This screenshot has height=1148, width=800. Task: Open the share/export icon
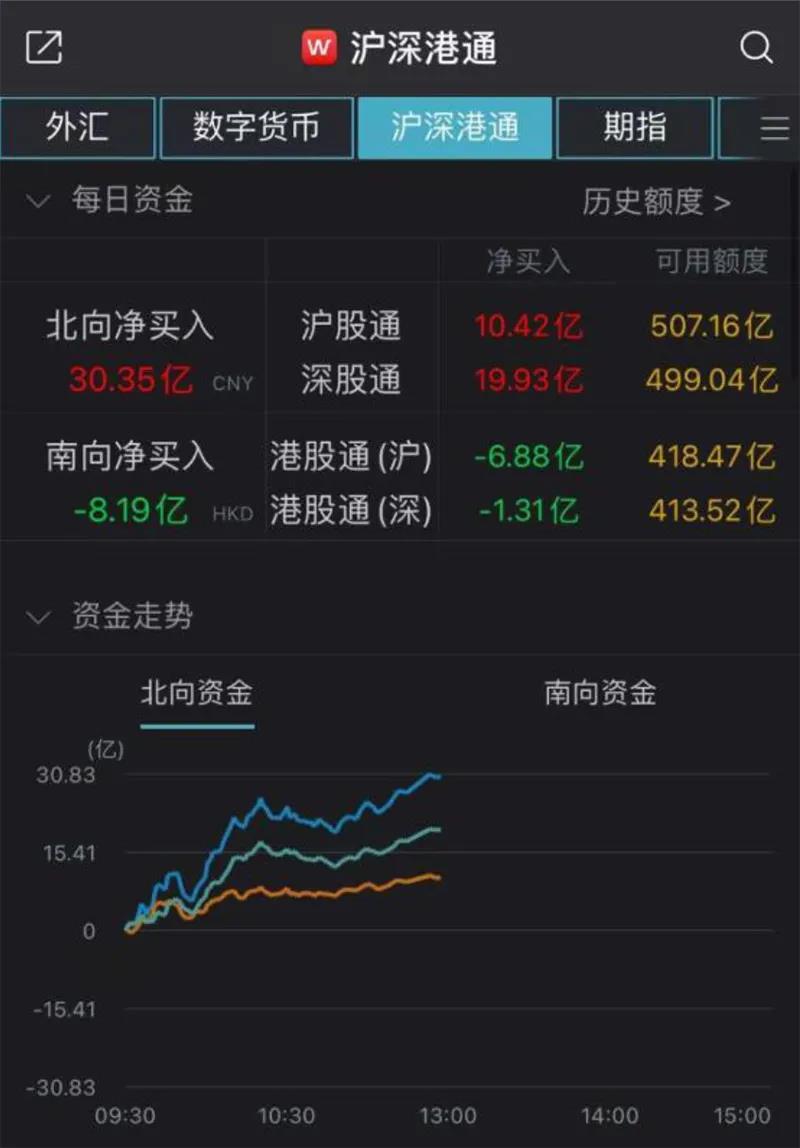tap(44, 47)
